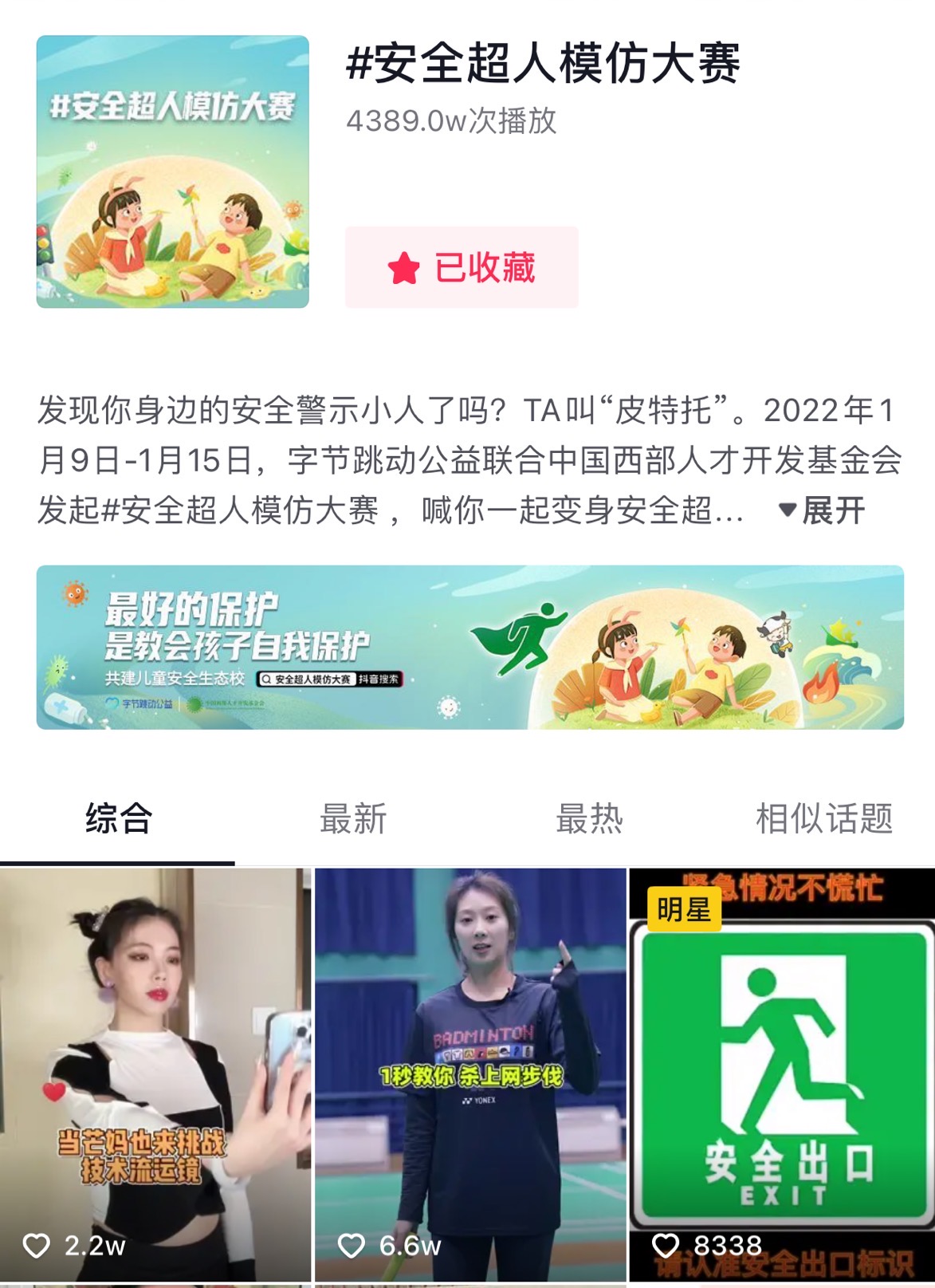Switch to the 最热 tab

pos(588,818)
